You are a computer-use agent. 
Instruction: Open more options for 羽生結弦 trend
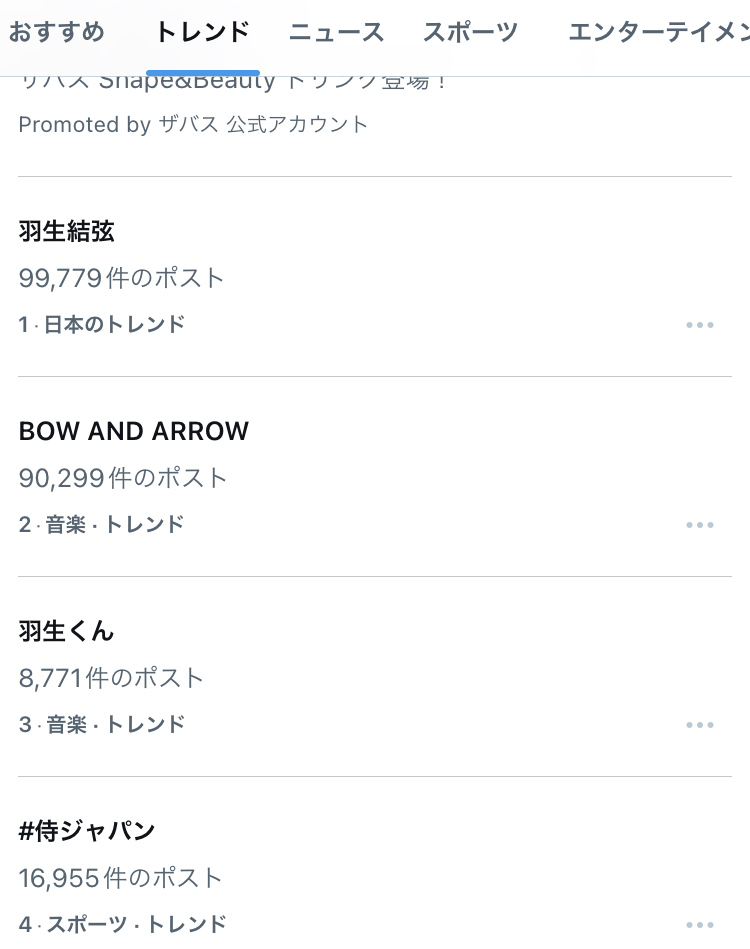point(700,325)
